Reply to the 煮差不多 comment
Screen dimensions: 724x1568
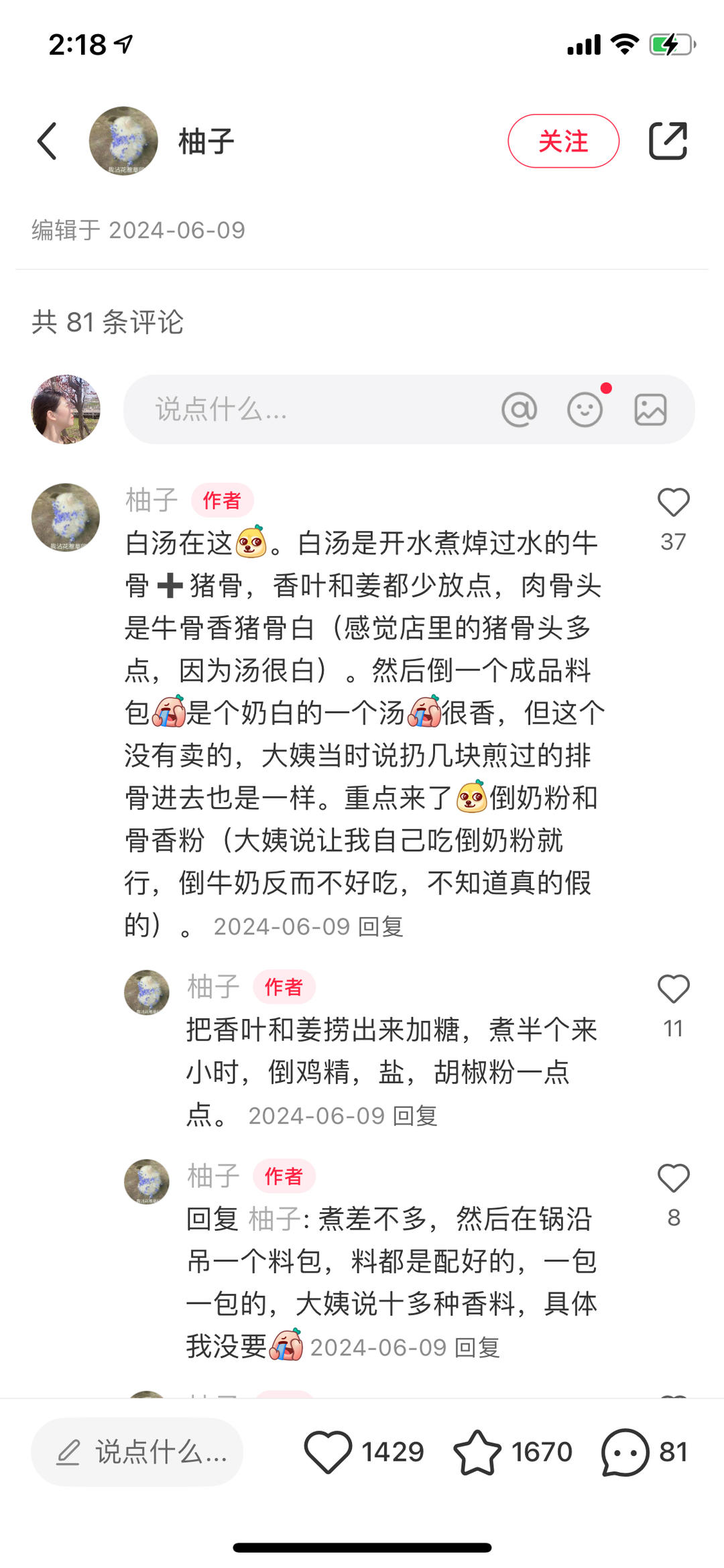pyautogui.click(x=477, y=1347)
